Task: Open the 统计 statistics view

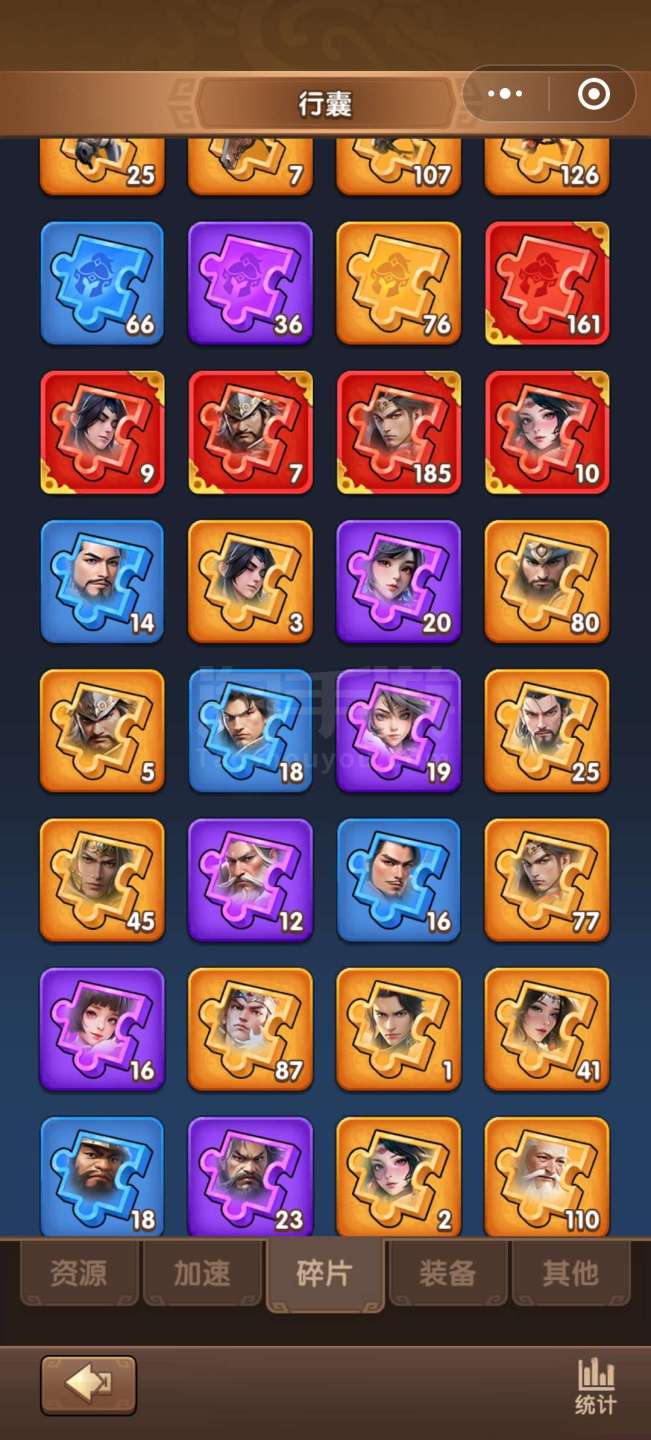Action: coord(596,1386)
